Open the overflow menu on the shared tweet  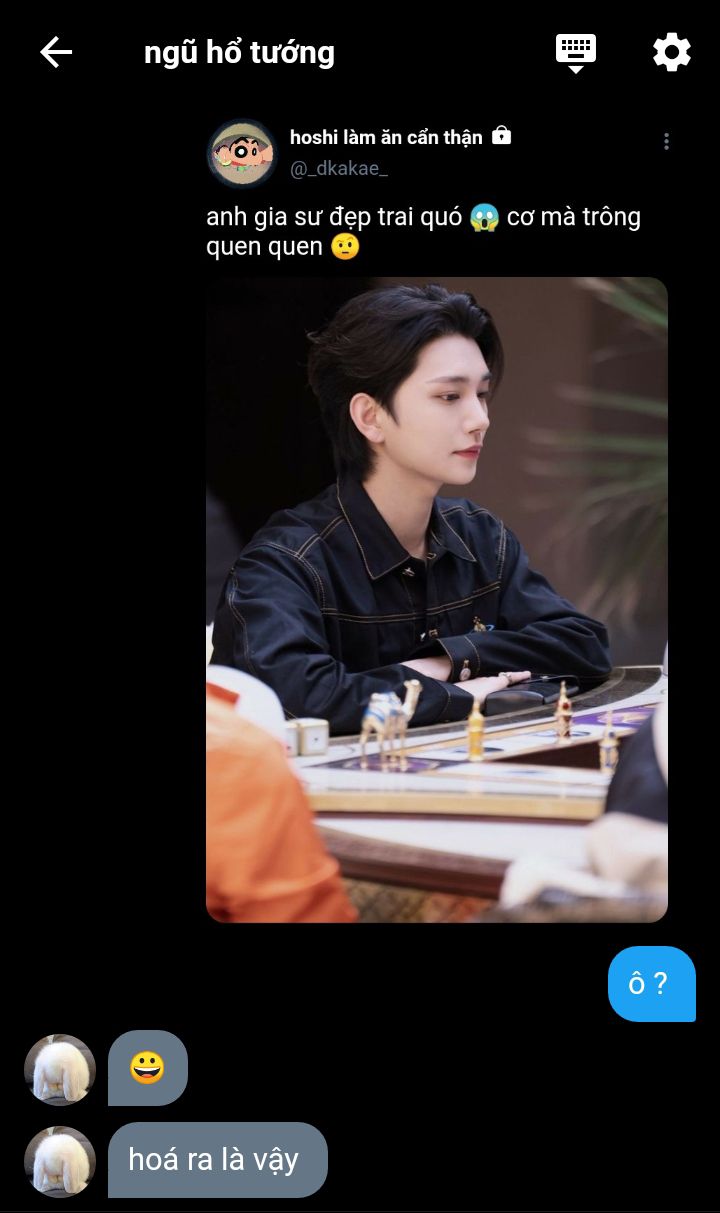pyautogui.click(x=666, y=142)
